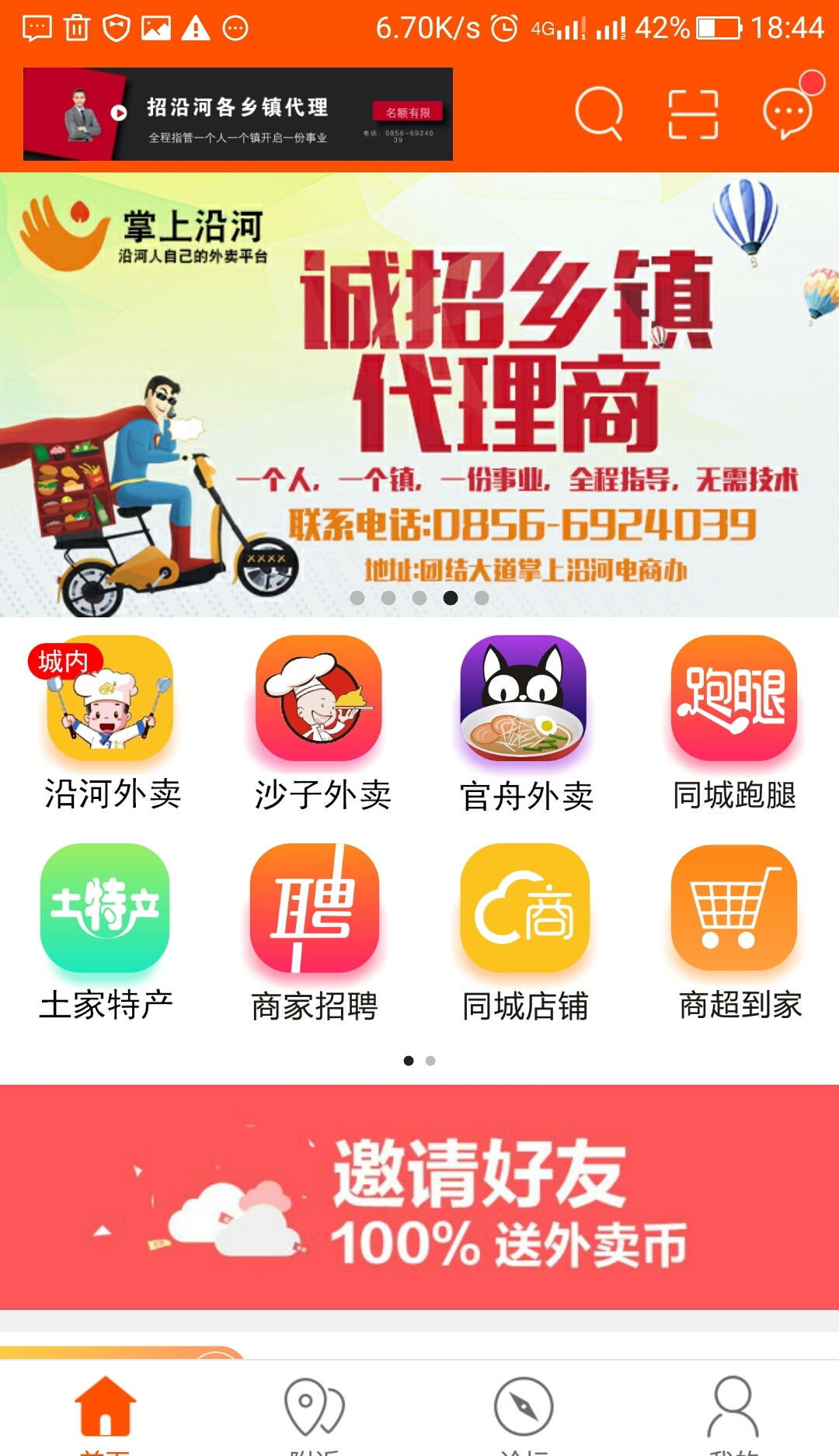Open 沿河外卖 food delivery

(x=110, y=722)
